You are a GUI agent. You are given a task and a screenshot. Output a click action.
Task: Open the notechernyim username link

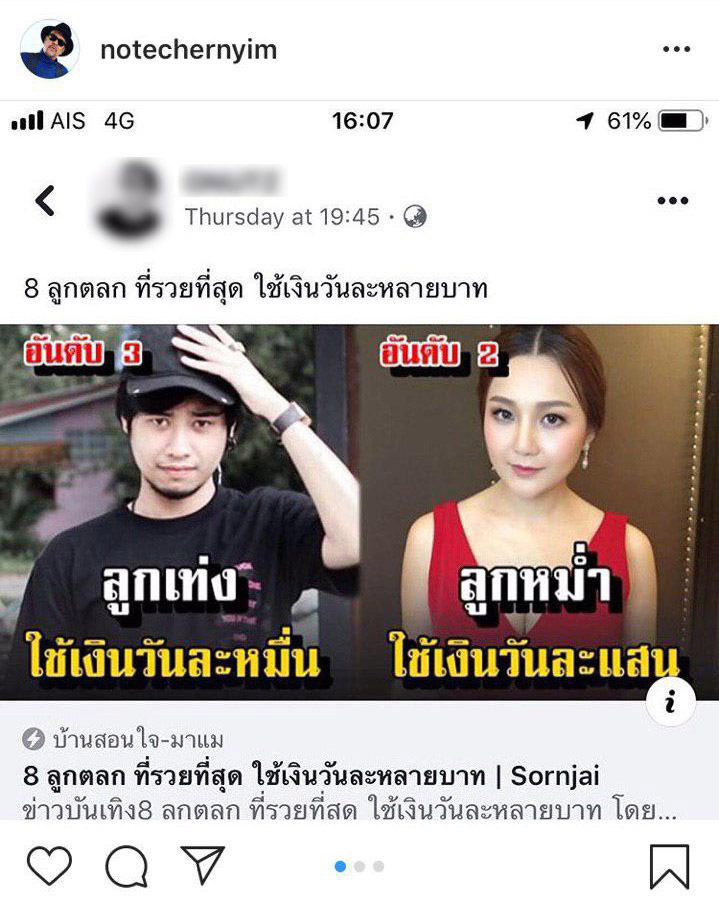(188, 50)
